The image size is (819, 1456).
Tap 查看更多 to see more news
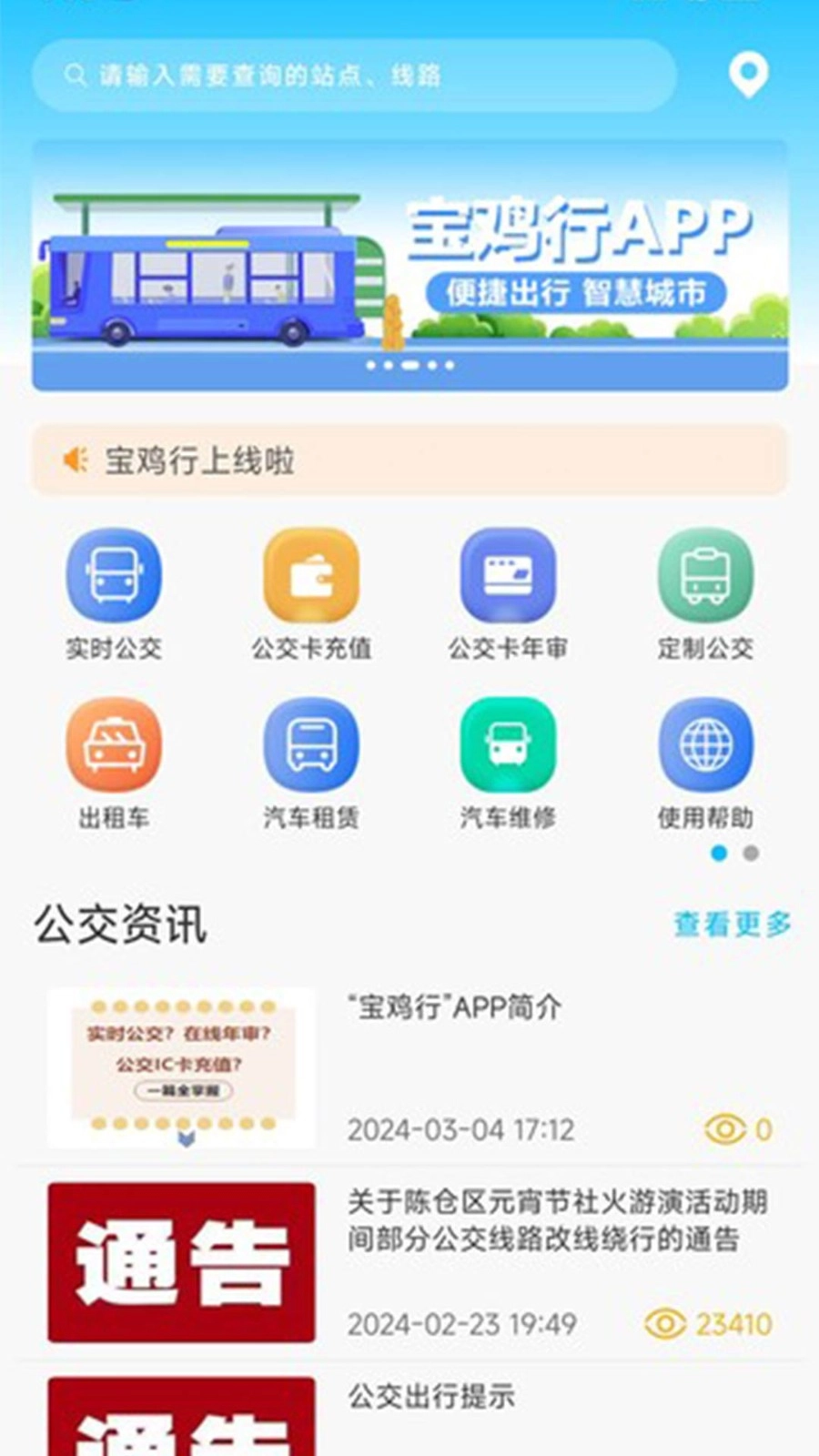tap(732, 925)
